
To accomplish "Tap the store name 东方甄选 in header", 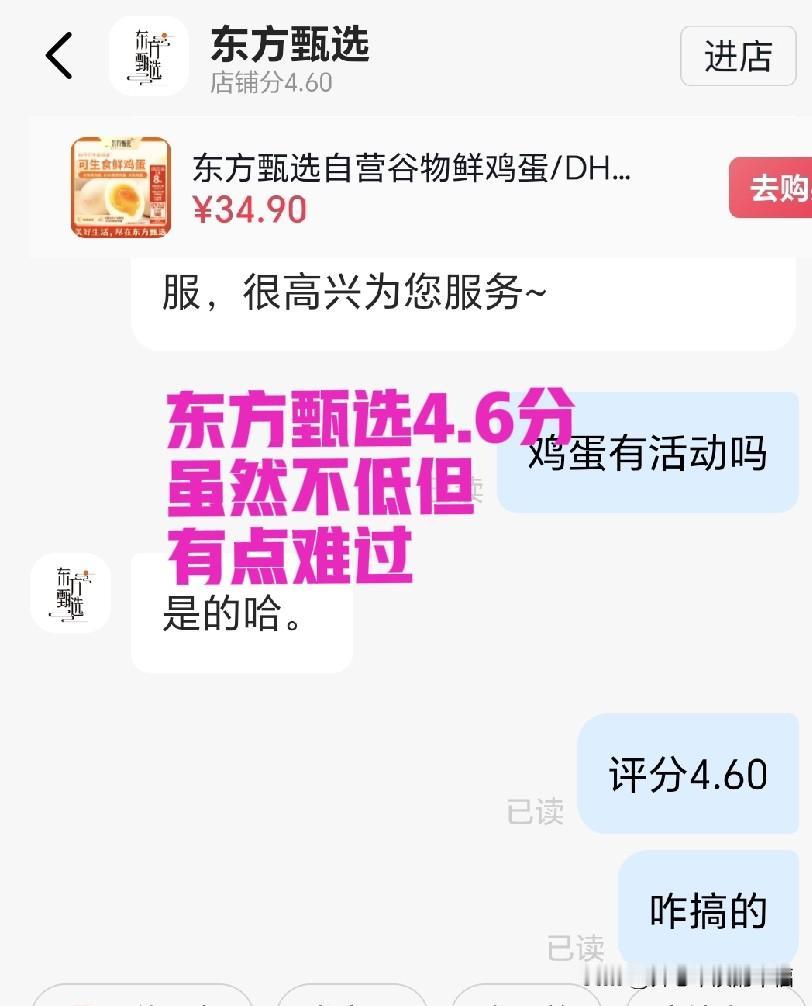I will coord(289,44).
